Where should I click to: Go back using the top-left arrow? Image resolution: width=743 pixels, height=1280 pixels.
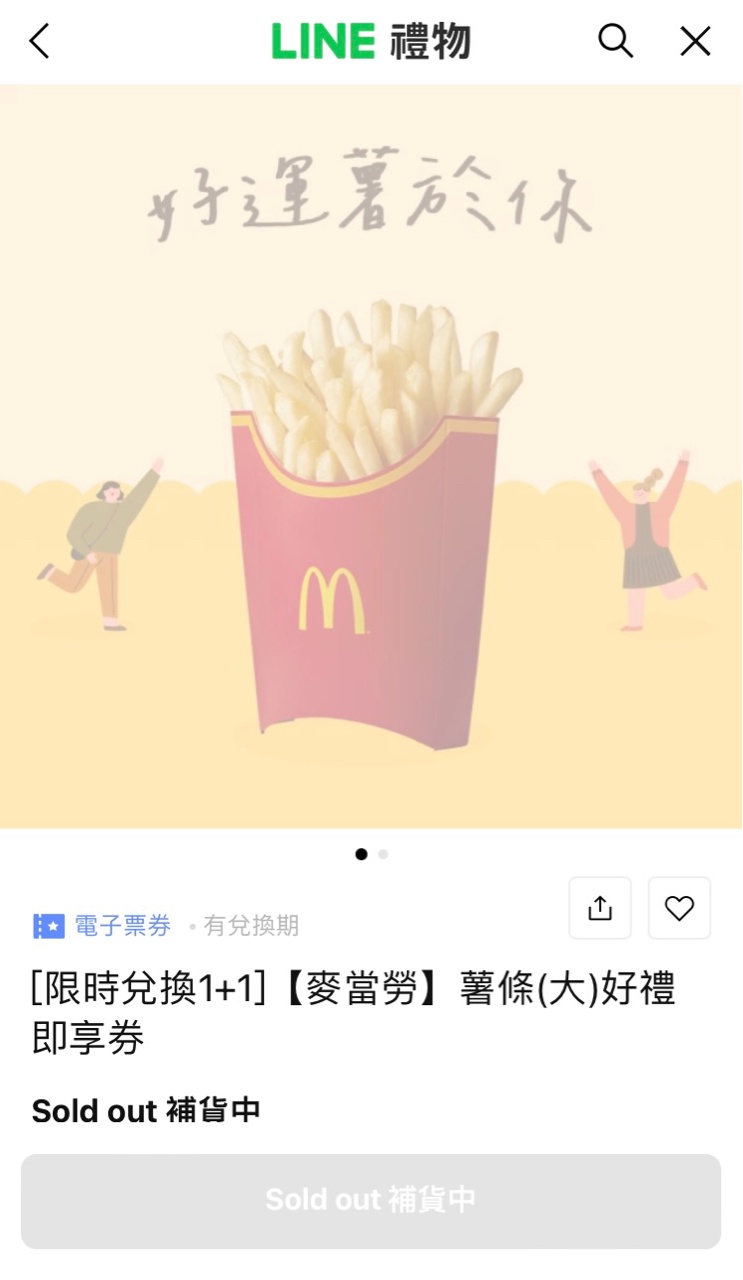[39, 41]
